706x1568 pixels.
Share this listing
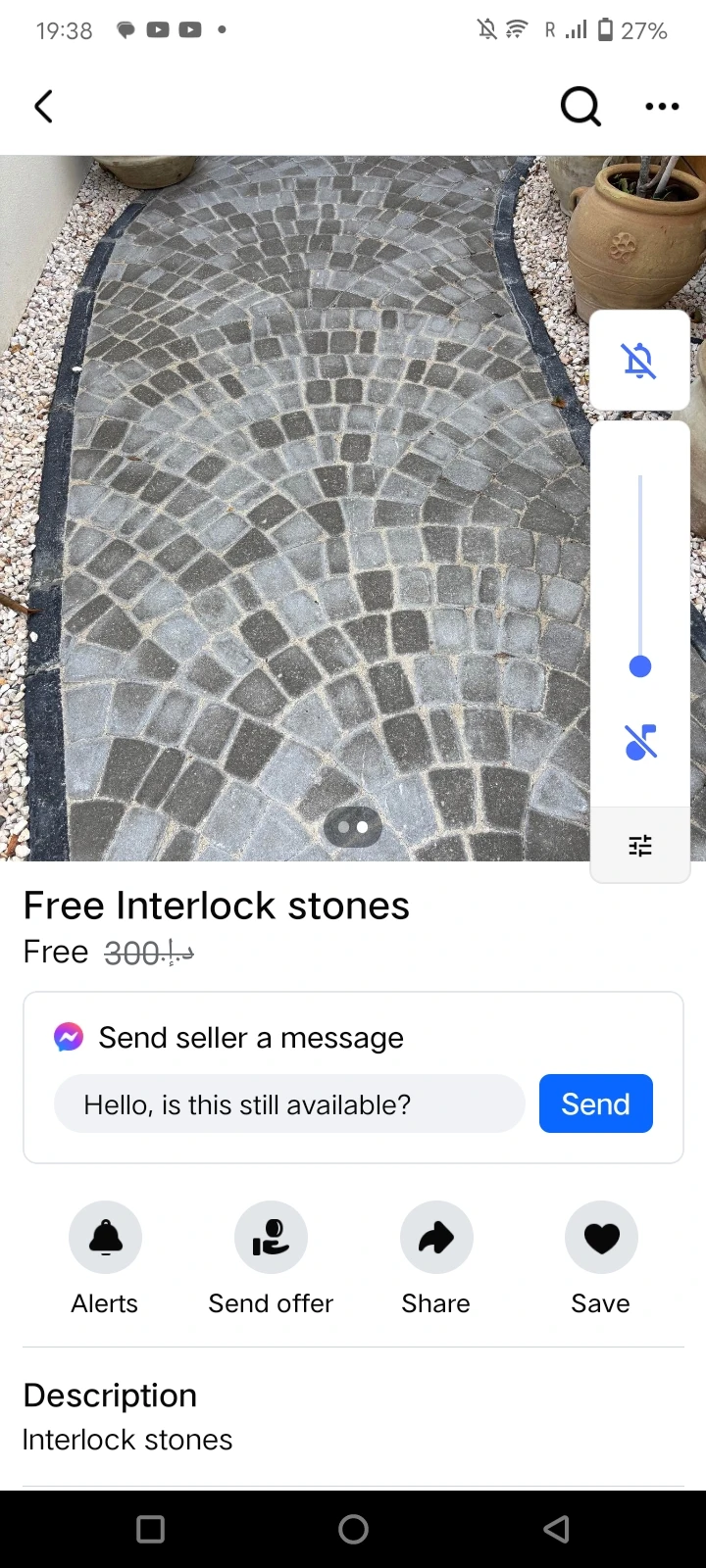point(436,1238)
